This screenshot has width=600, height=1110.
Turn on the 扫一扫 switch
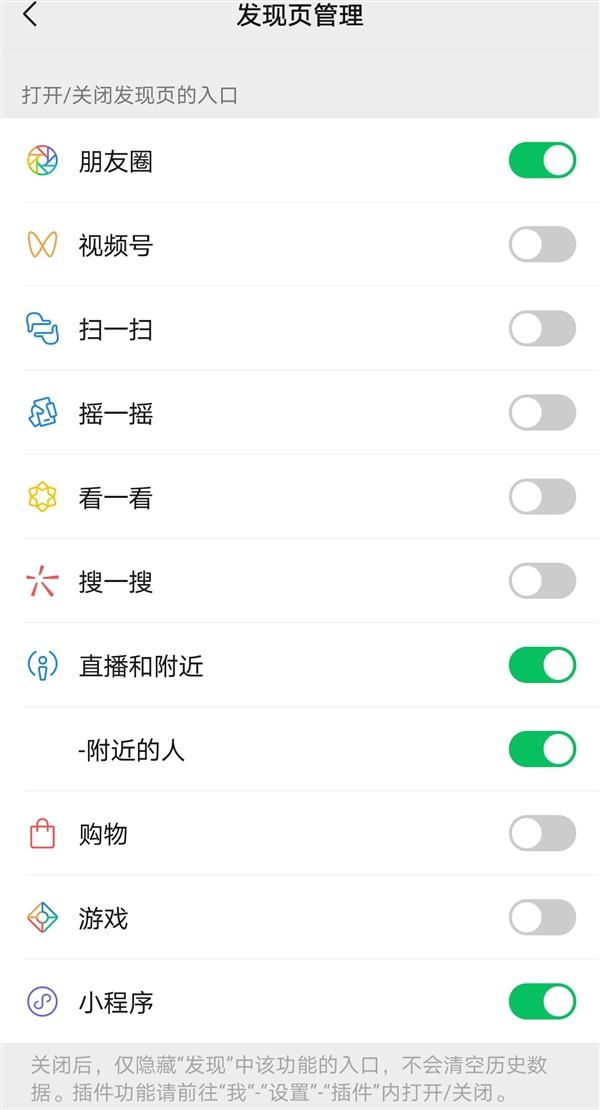pyautogui.click(x=542, y=328)
